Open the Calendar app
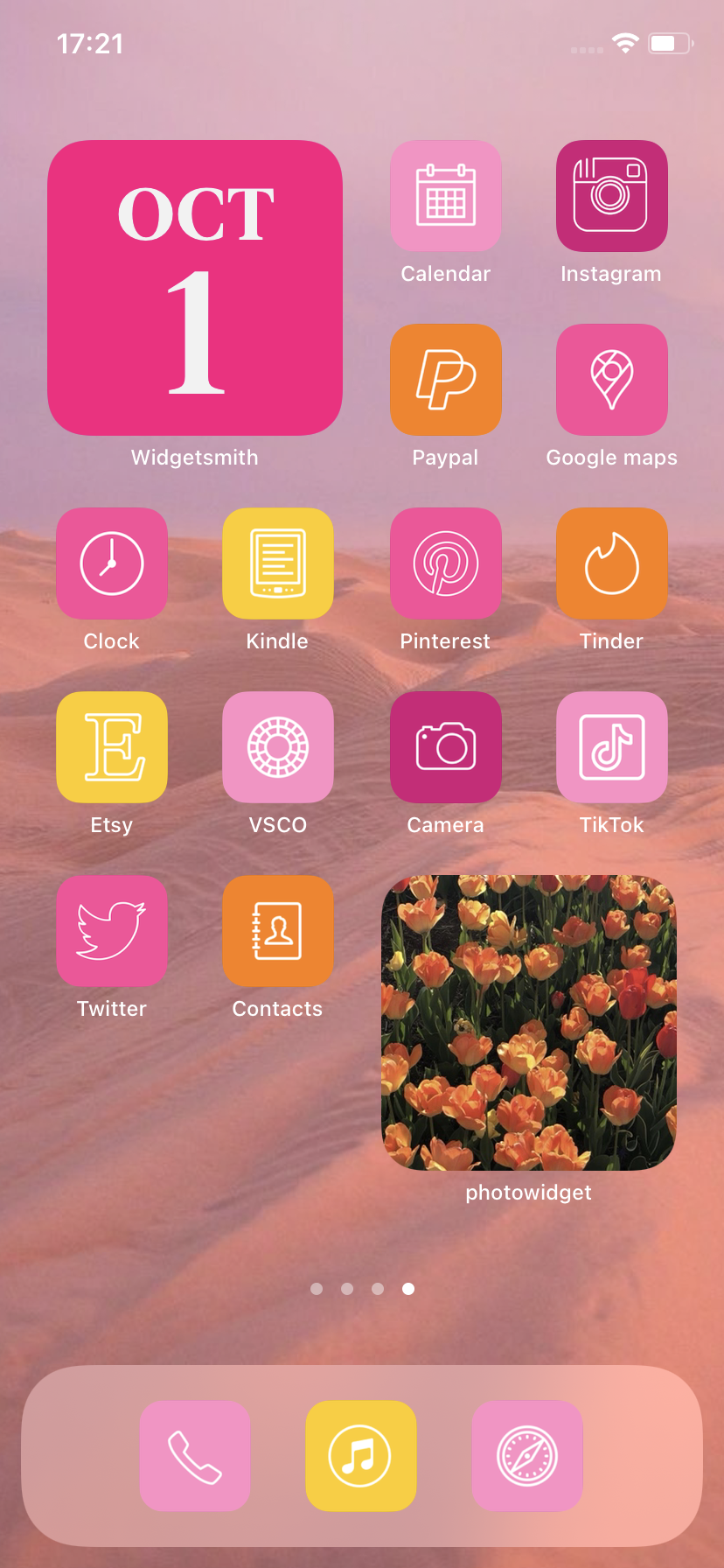This screenshot has width=724, height=1568. [446, 196]
